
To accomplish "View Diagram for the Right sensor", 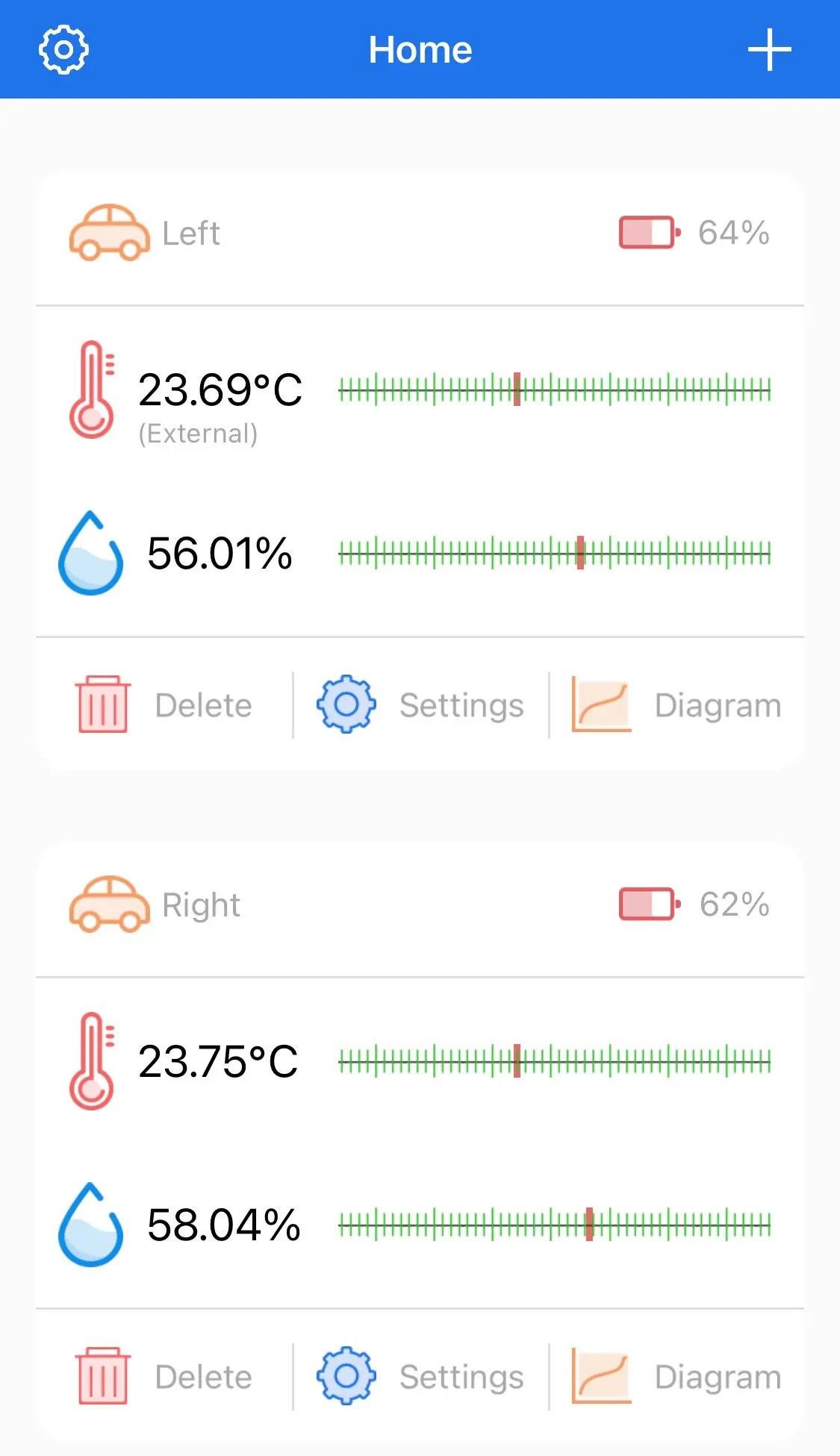I will point(676,1377).
